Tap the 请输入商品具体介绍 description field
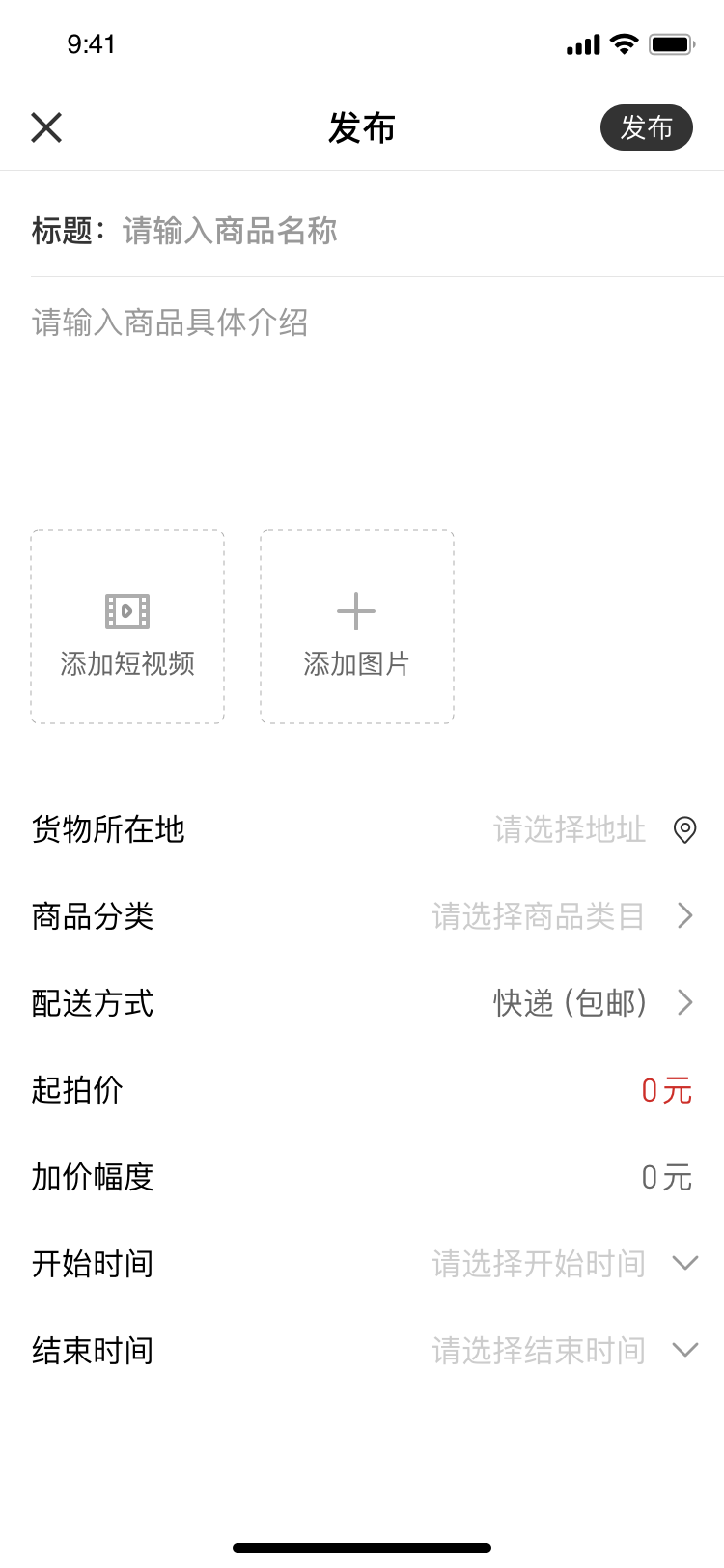The image size is (724, 1568). coord(362,396)
